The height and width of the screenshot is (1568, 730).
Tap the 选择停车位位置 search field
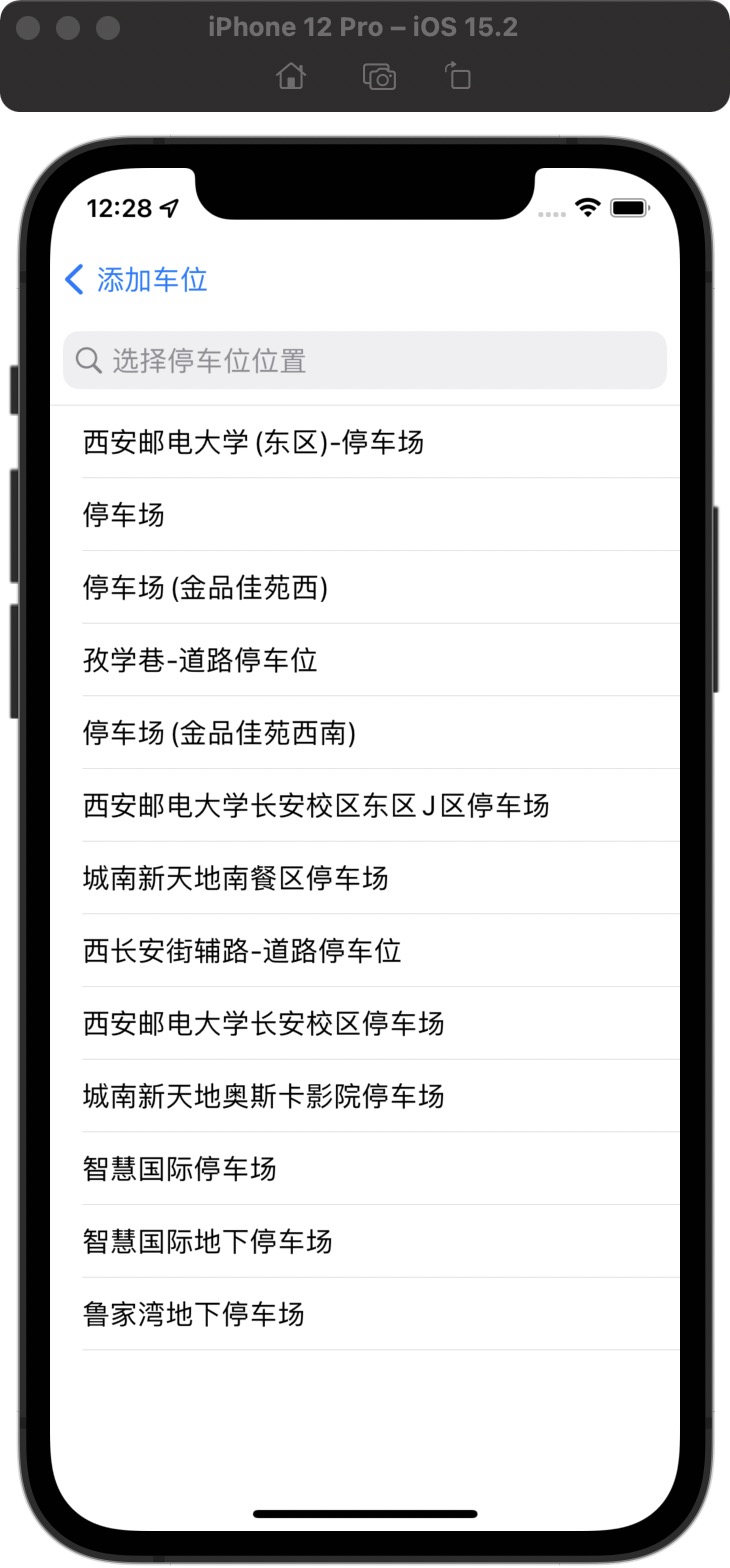365,360
